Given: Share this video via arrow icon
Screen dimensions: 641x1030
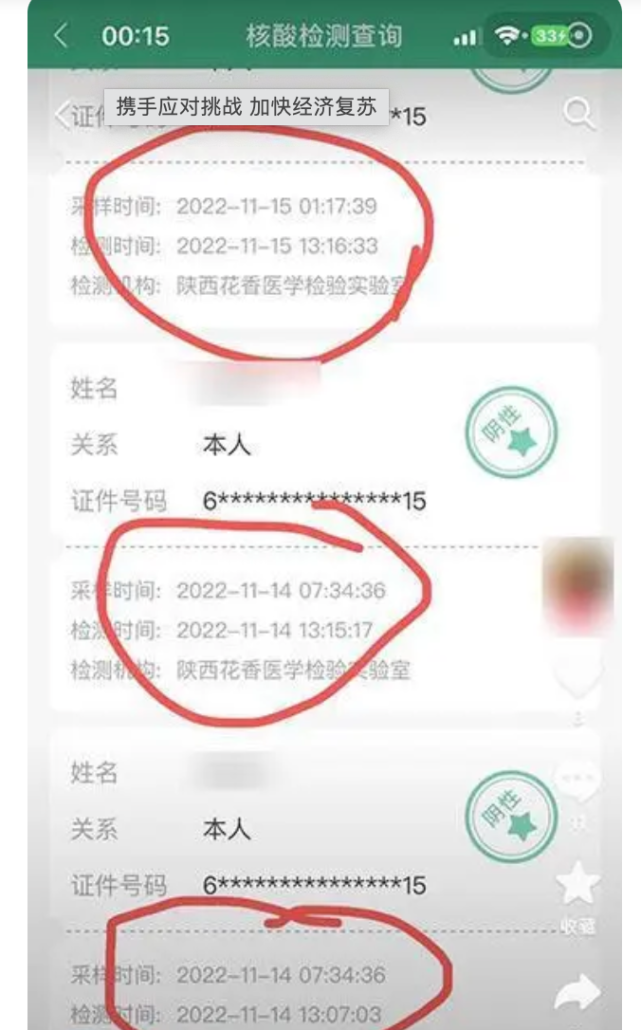Looking at the screenshot, I should [x=578, y=991].
